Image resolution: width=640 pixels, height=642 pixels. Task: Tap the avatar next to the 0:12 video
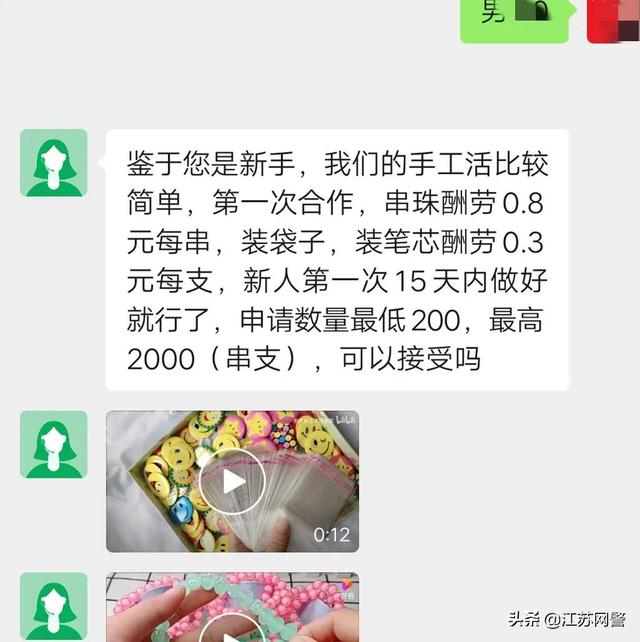click(54, 444)
